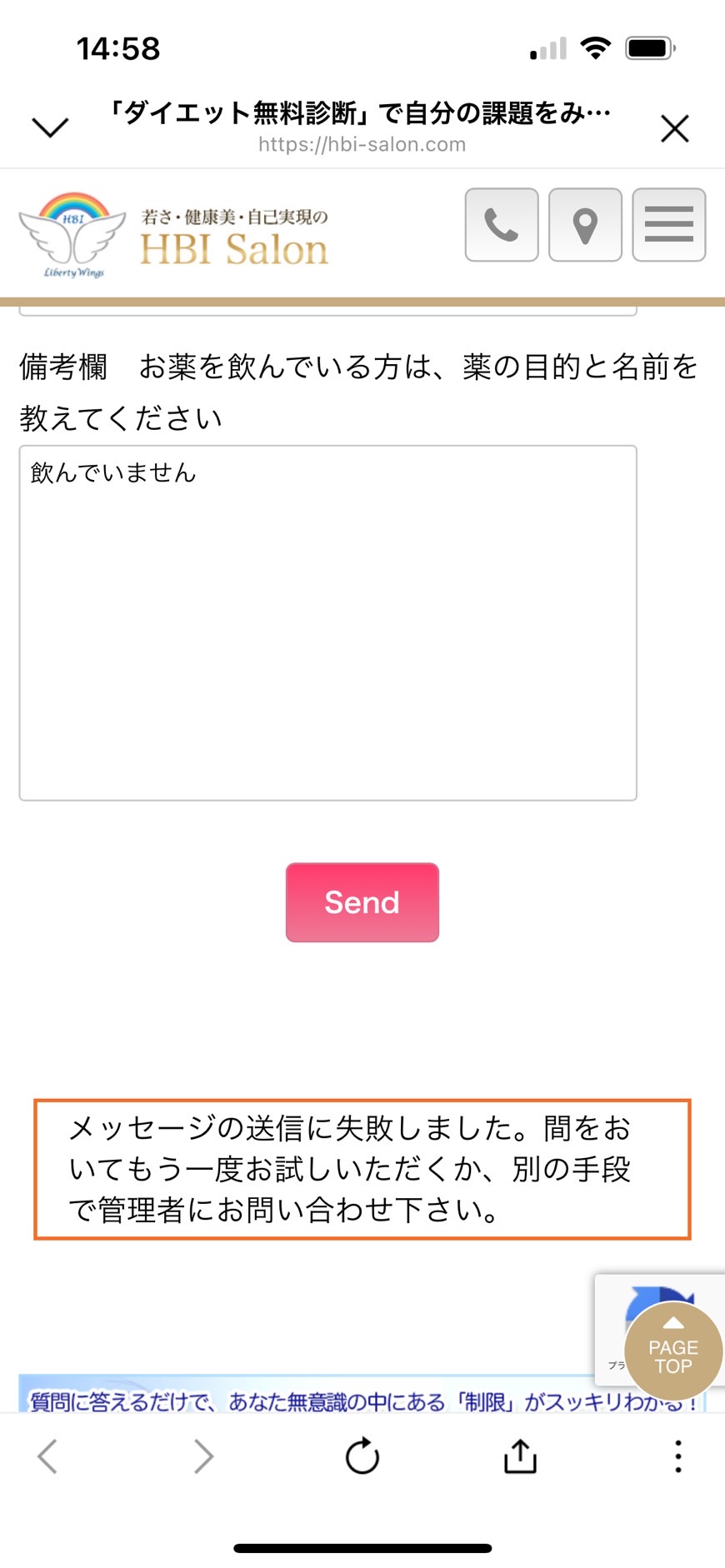Open the map location pin button
This screenshot has height=1568, width=725.
coord(585,225)
